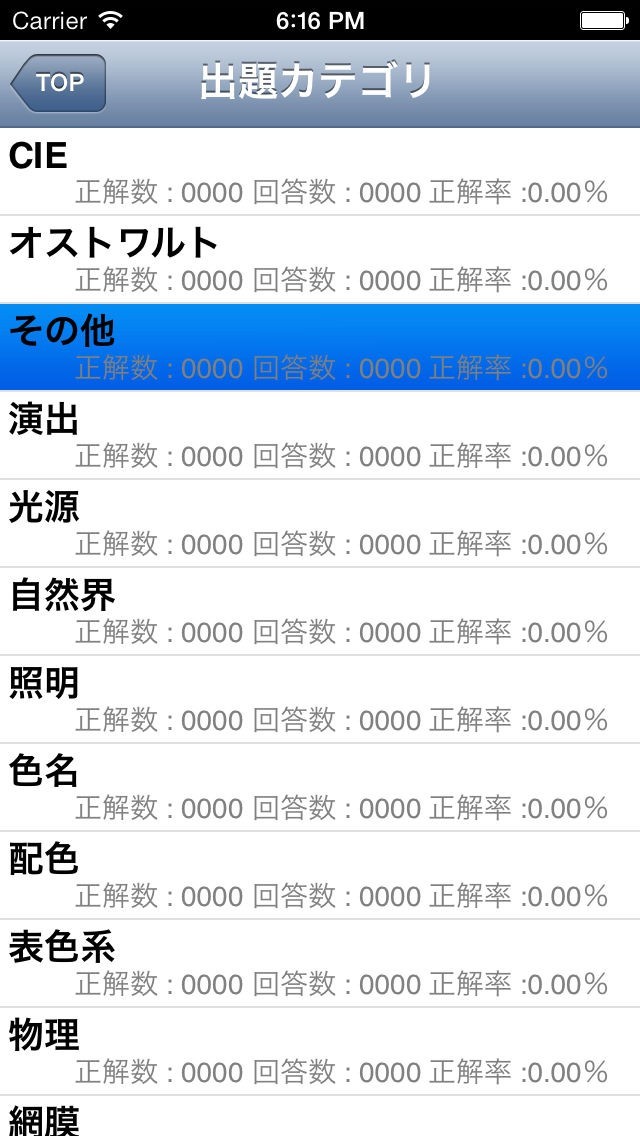Open the CIE category
This screenshot has width=640, height=1136.
320,172
